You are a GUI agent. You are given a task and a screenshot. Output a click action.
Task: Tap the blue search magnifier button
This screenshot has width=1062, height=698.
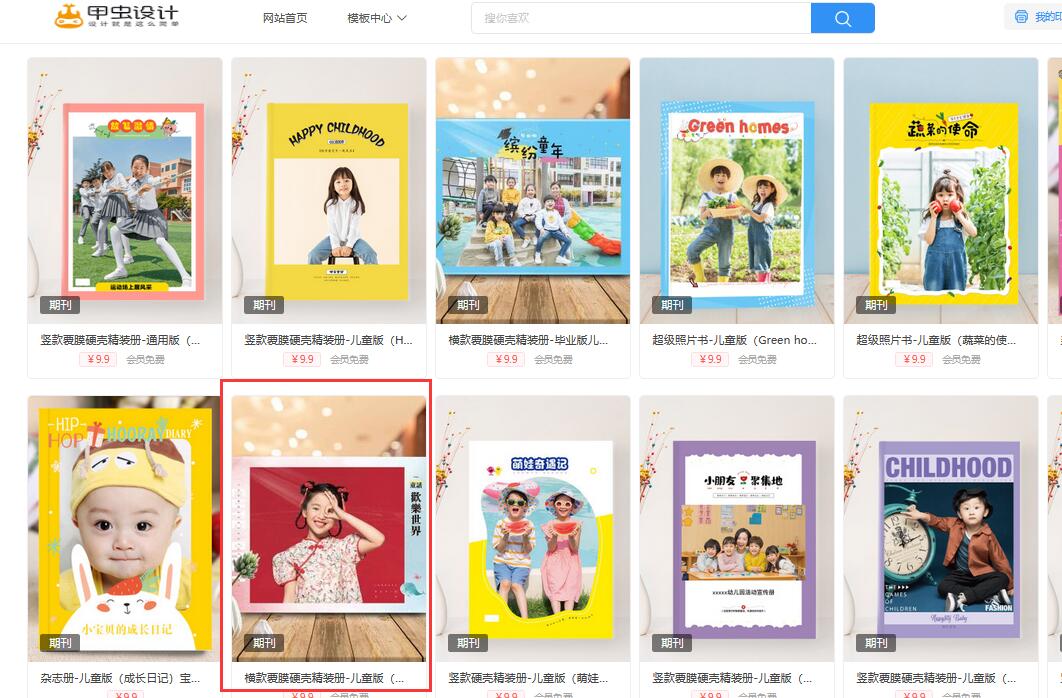[842, 18]
